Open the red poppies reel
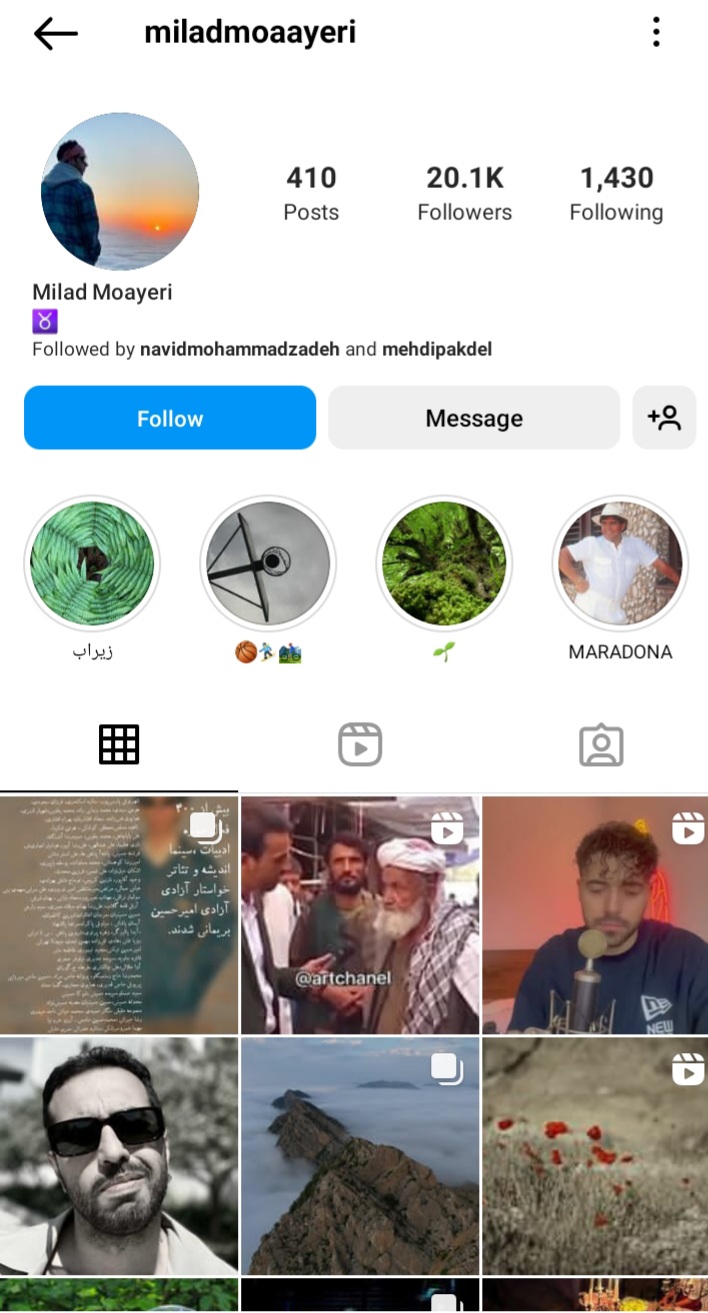708x1313 pixels. coord(595,1155)
